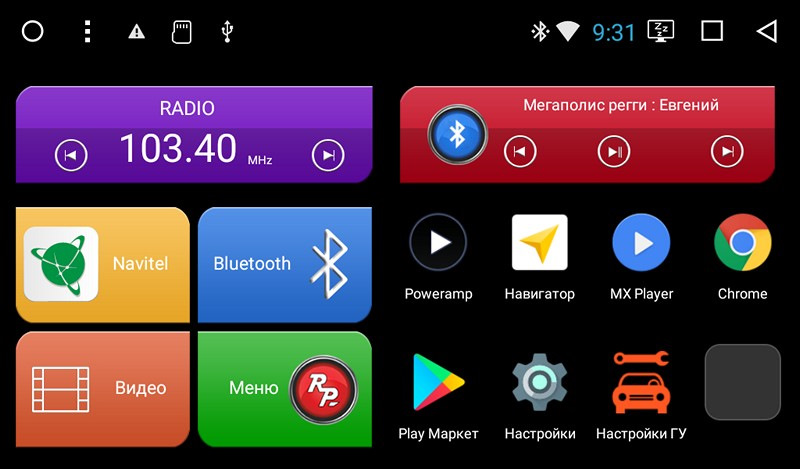Open the three-dot overflow menu
The height and width of the screenshot is (469, 800).
tap(88, 32)
